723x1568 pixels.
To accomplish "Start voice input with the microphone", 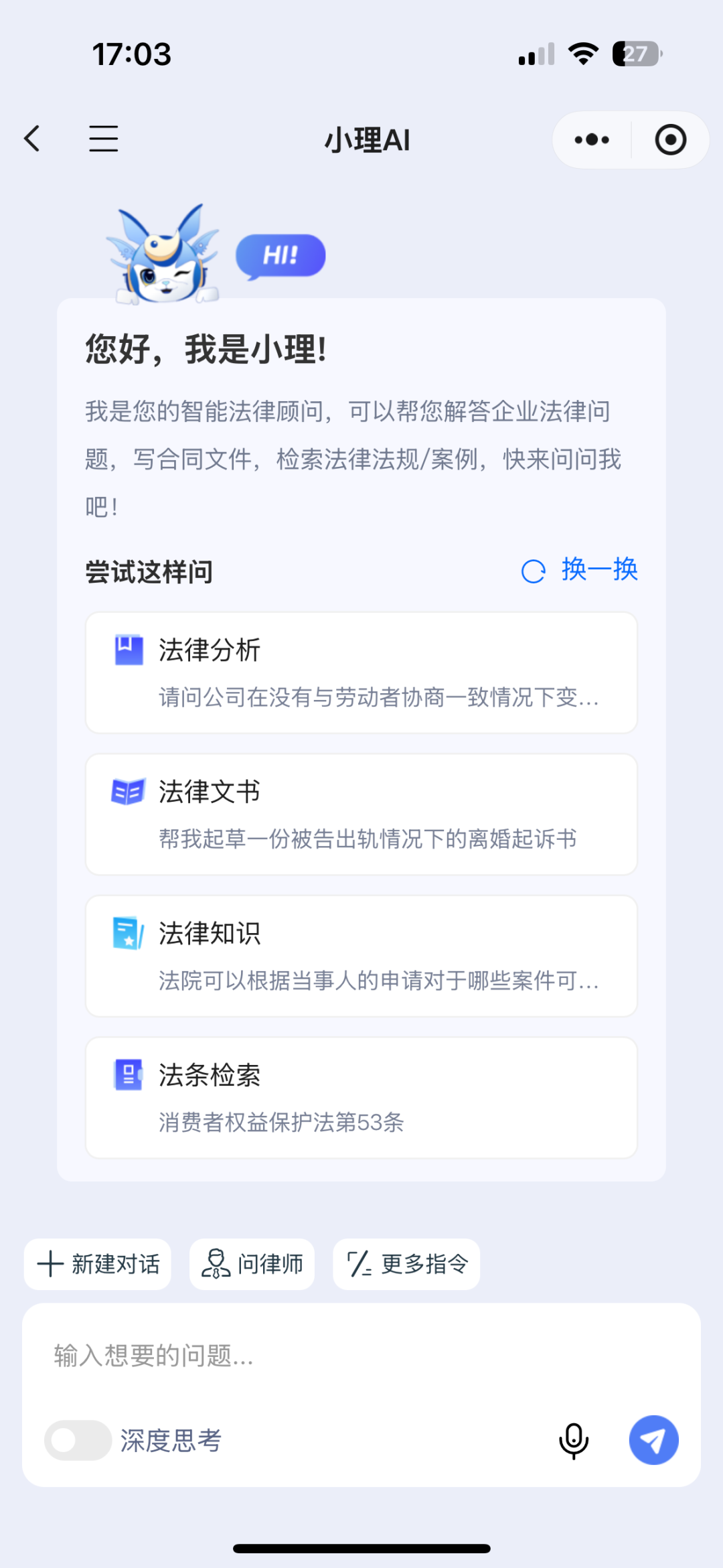I will [574, 1440].
